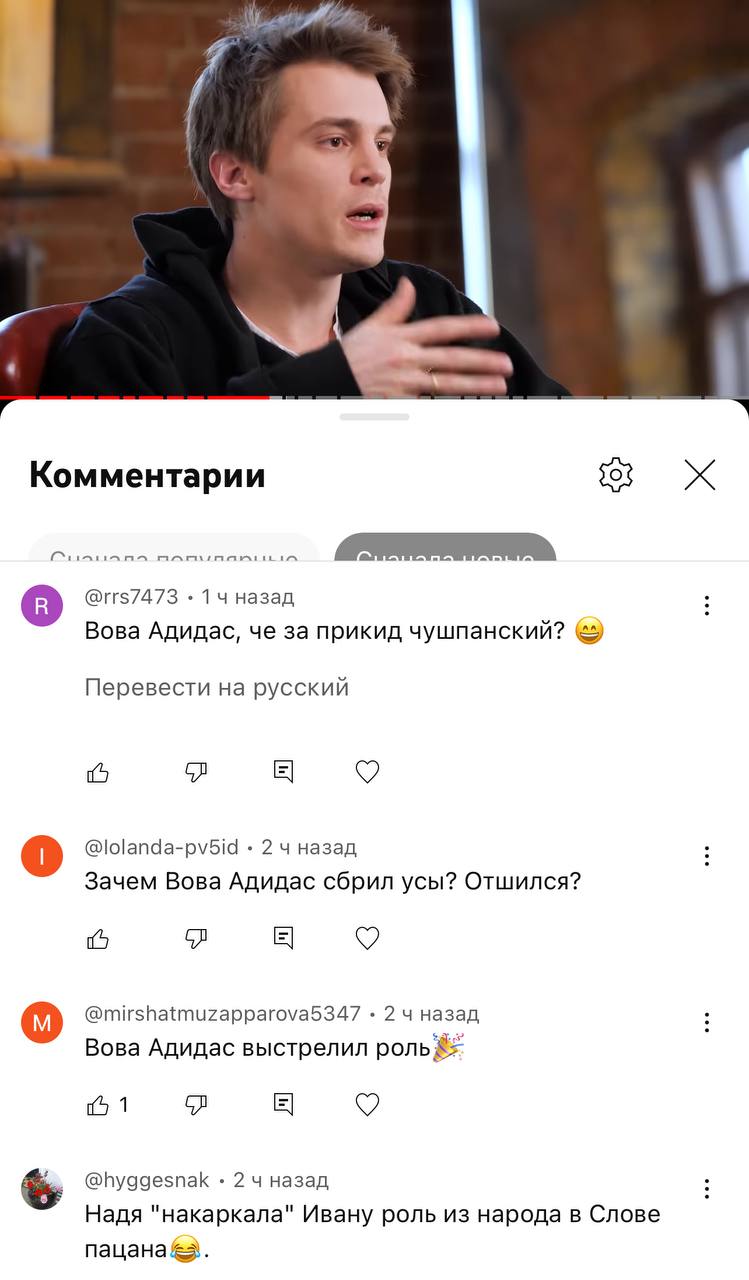Heart the comment by @rrs7473
749x1280 pixels.
pyautogui.click(x=368, y=772)
